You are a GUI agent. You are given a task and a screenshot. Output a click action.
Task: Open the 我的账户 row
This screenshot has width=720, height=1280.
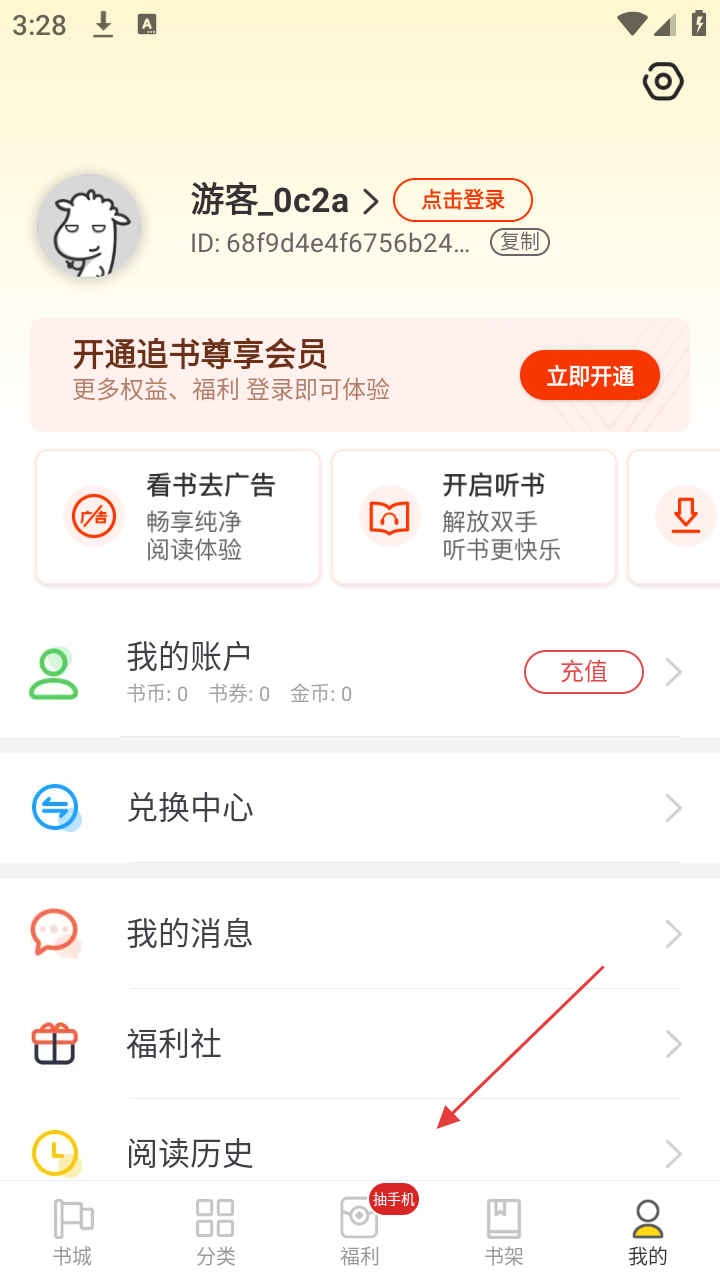300,673
